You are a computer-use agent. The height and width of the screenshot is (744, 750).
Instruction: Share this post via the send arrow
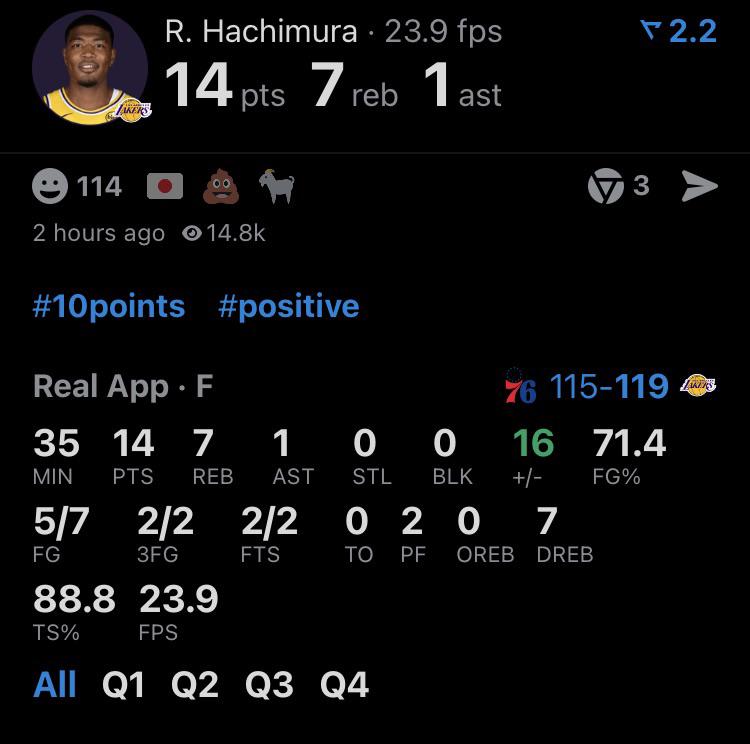699,186
